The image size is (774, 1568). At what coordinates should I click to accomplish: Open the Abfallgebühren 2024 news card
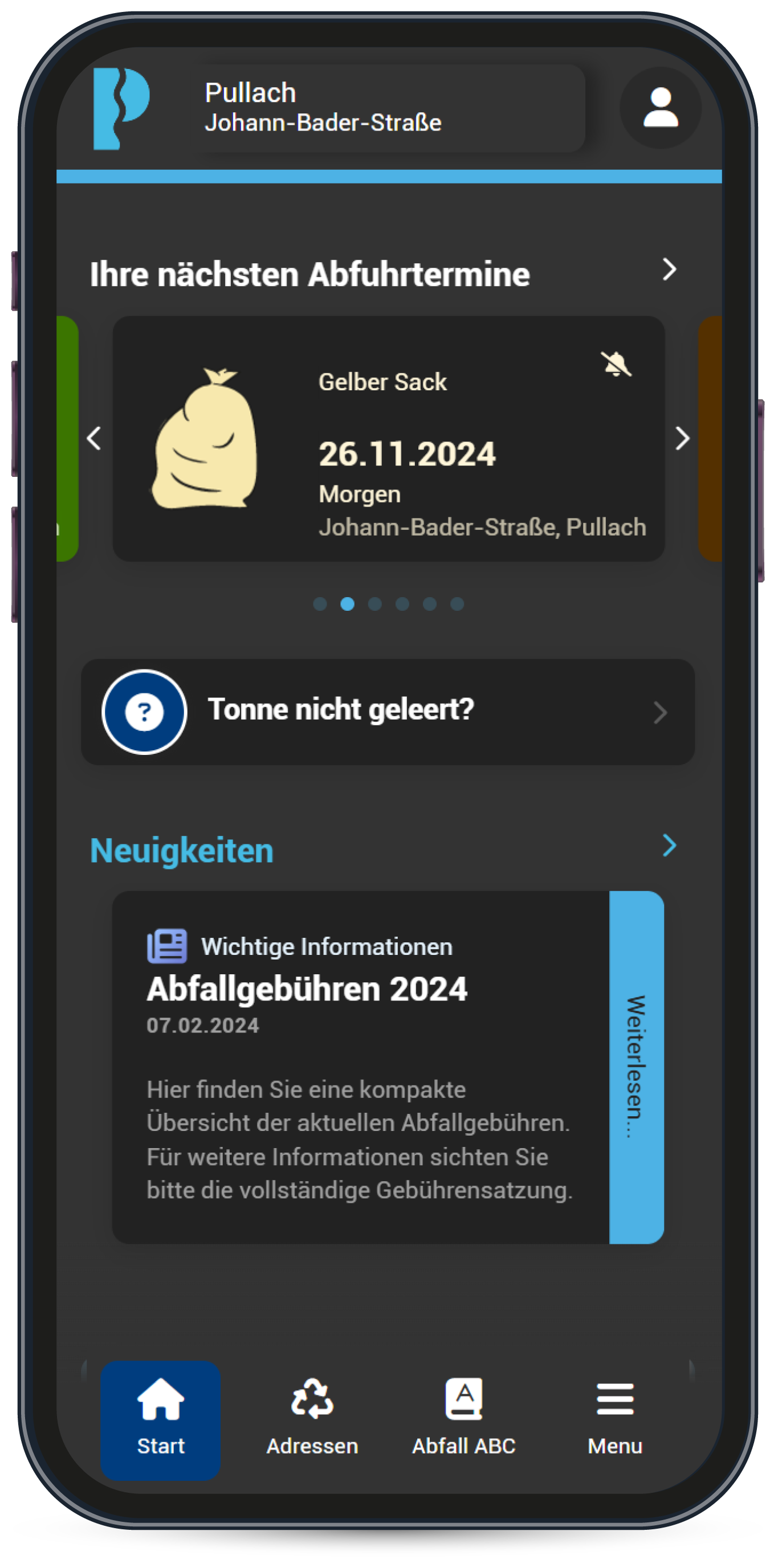tap(361, 1067)
